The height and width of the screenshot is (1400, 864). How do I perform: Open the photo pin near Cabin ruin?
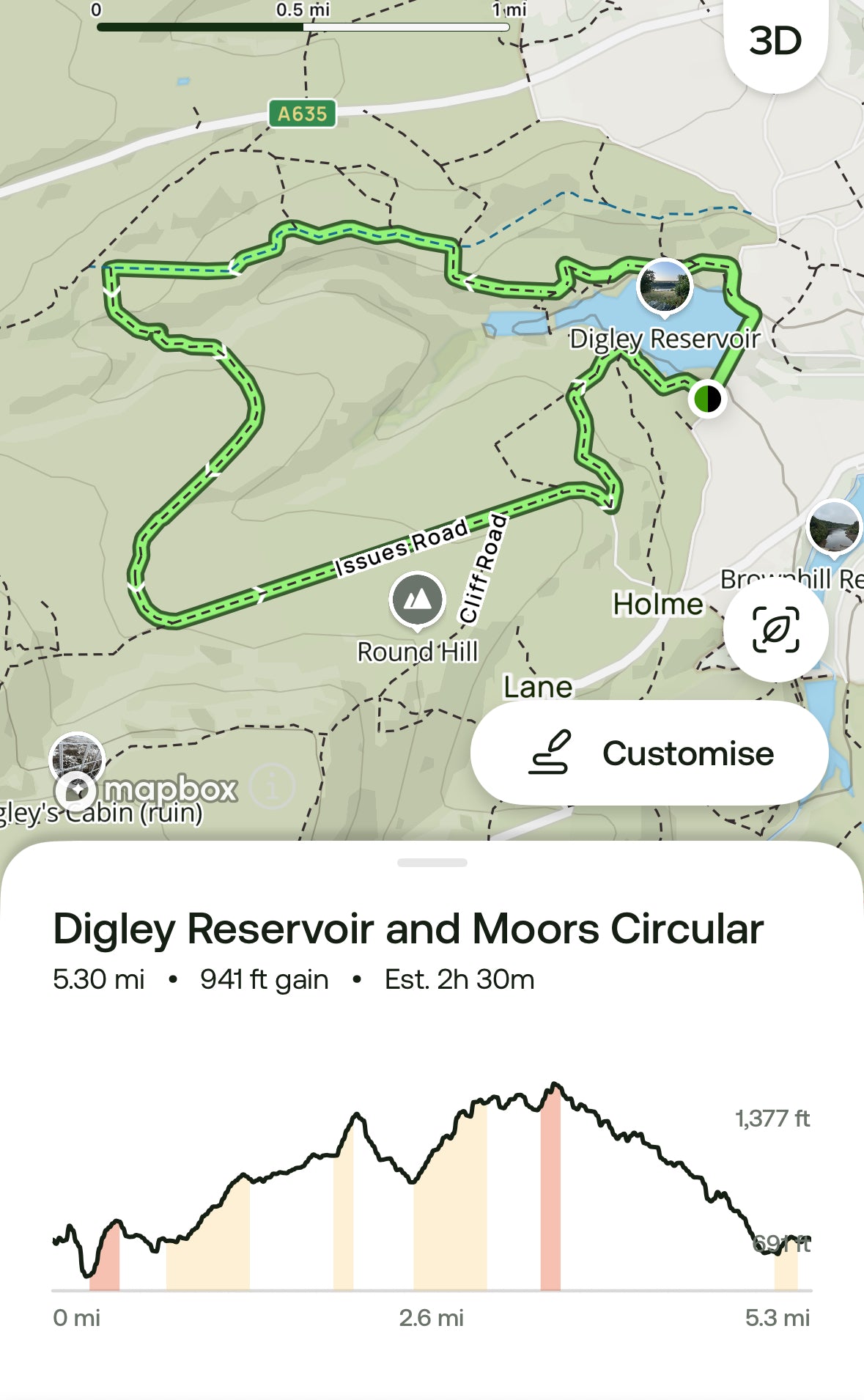click(76, 756)
